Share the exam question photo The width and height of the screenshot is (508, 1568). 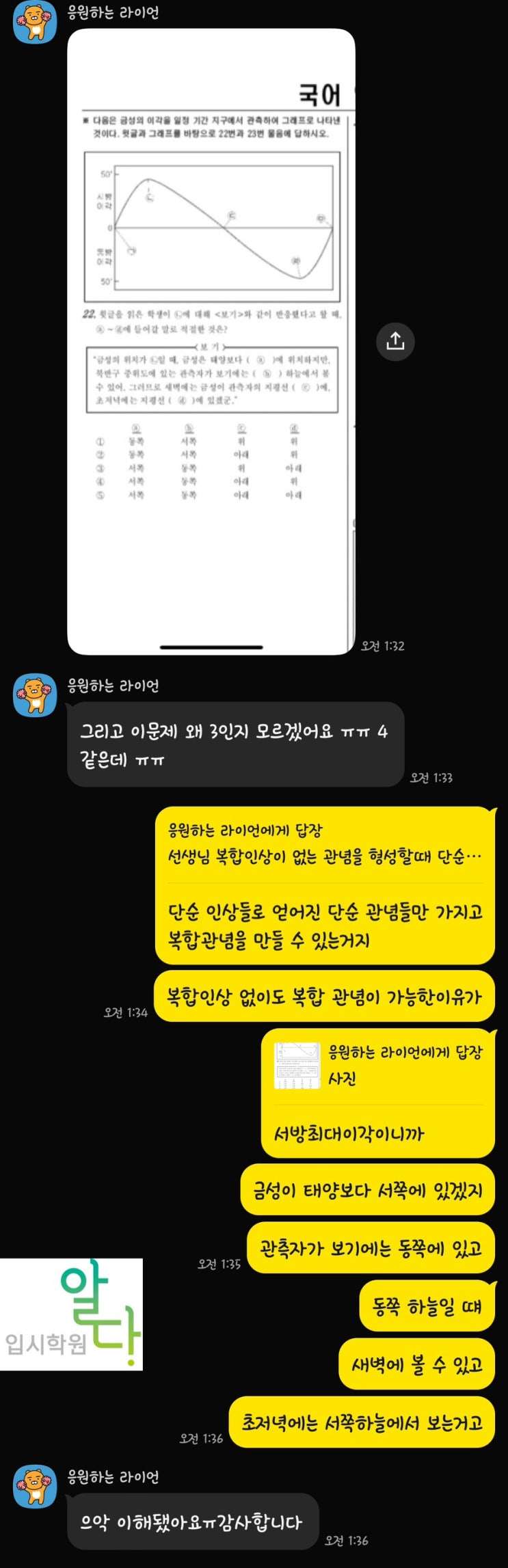(395, 341)
